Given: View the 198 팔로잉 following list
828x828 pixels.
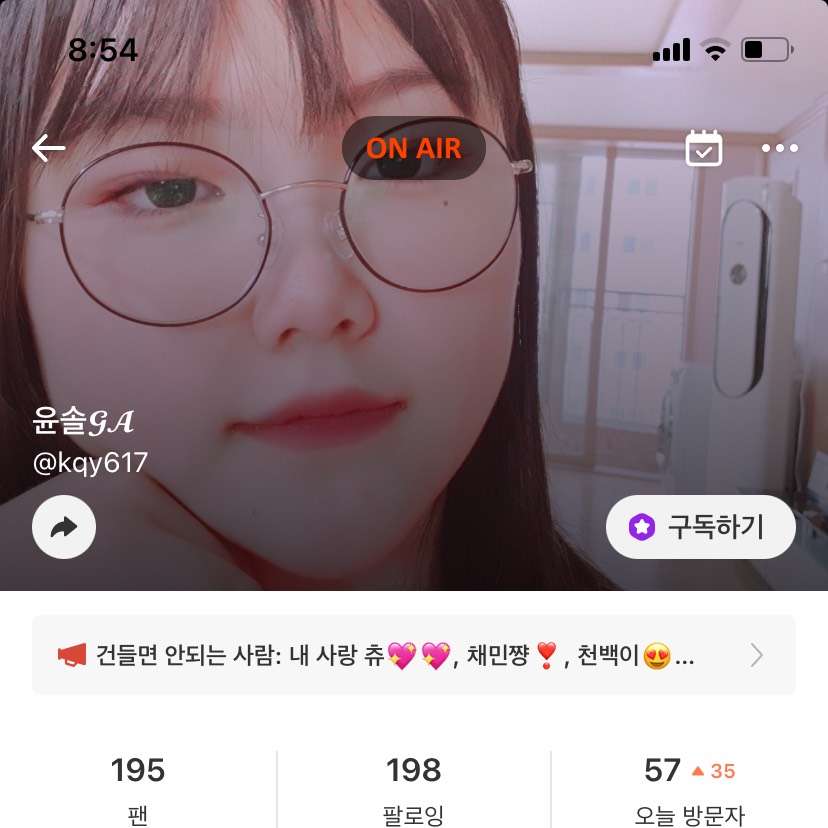Looking at the screenshot, I should [x=414, y=790].
